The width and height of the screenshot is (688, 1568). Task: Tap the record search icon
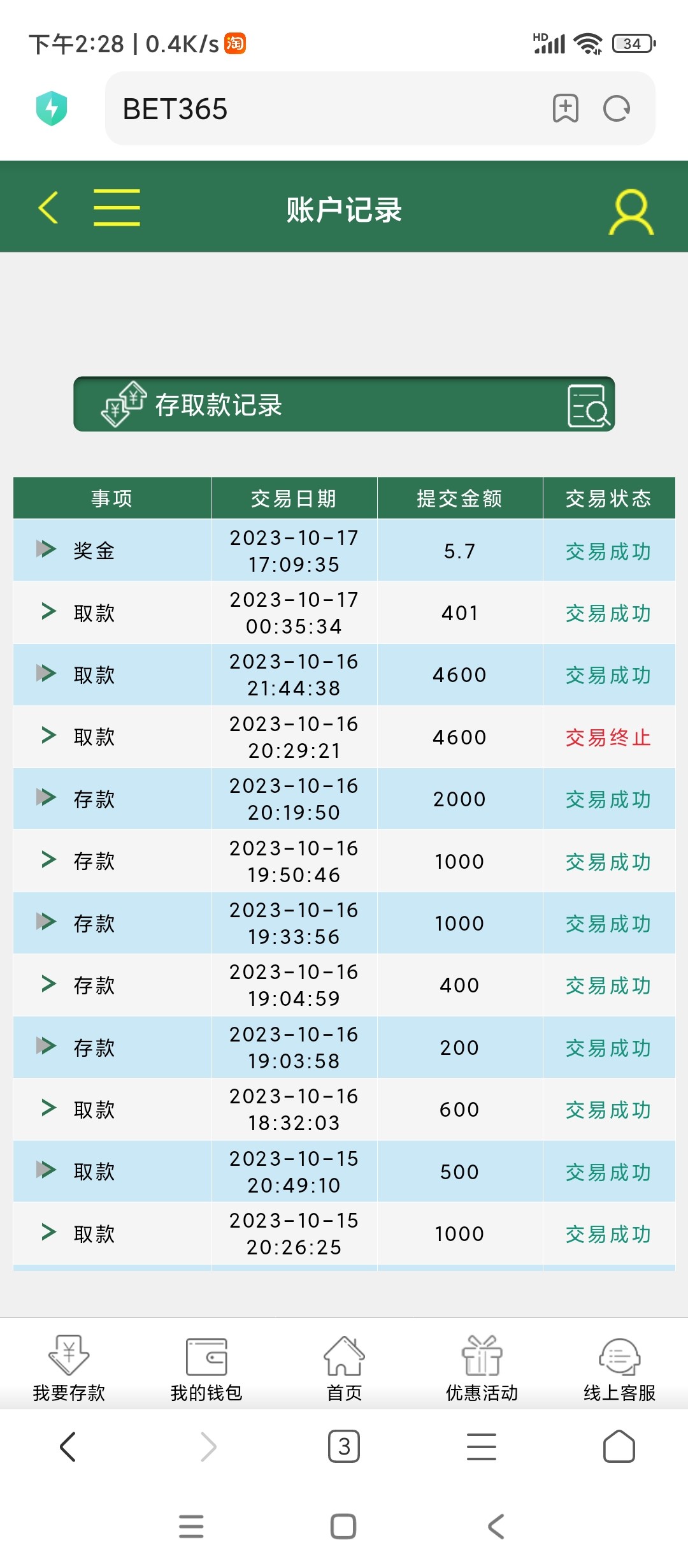[x=588, y=405]
